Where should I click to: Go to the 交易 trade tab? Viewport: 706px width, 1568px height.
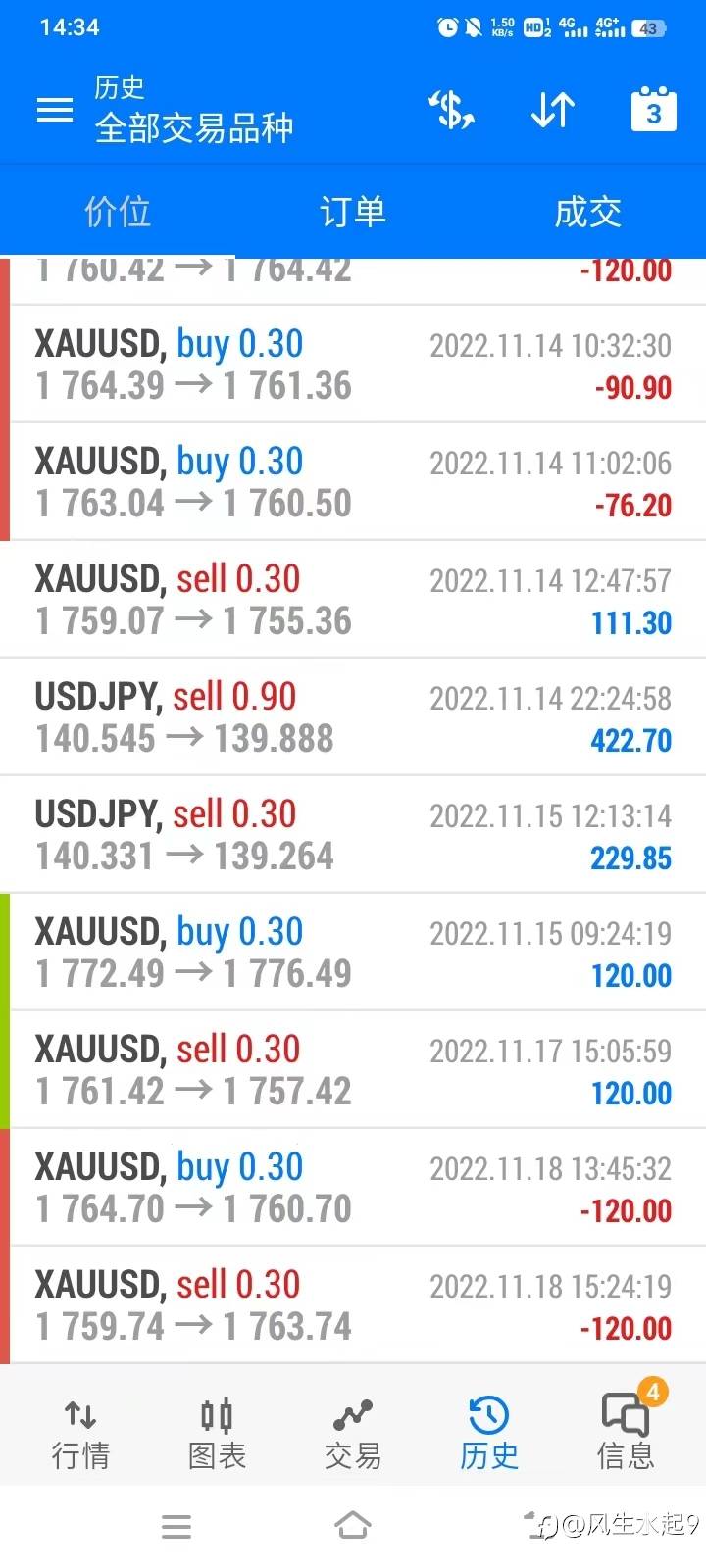coord(353,1435)
